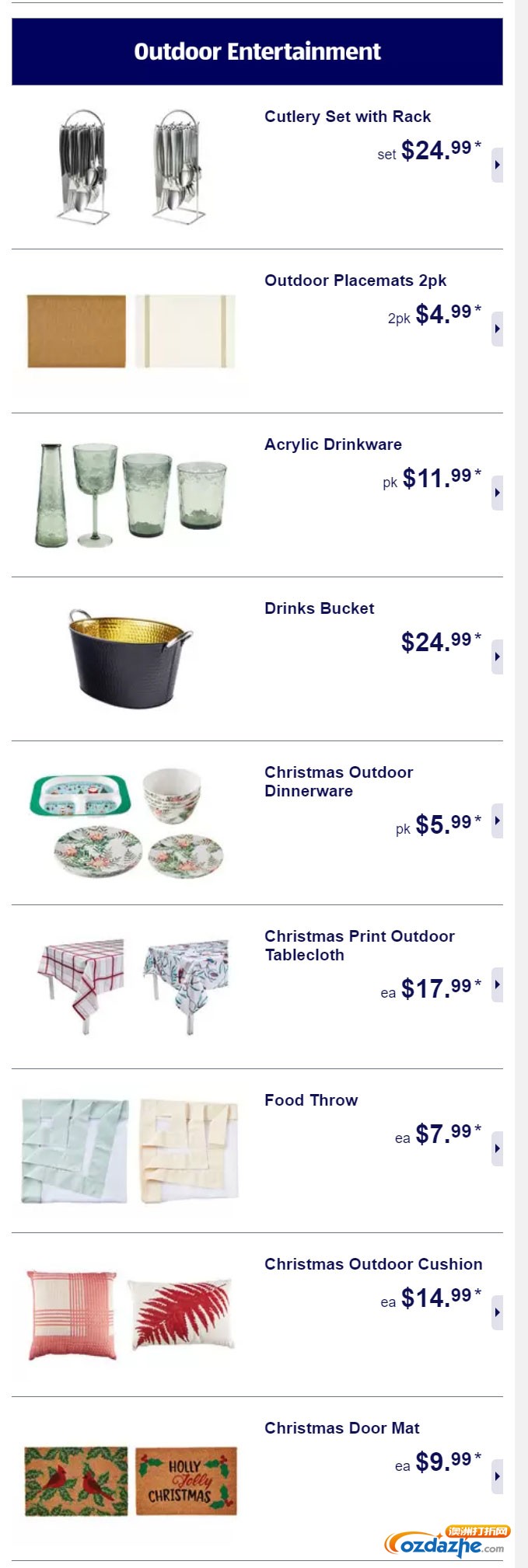View the Cutlery Set with Rack image

(x=131, y=167)
